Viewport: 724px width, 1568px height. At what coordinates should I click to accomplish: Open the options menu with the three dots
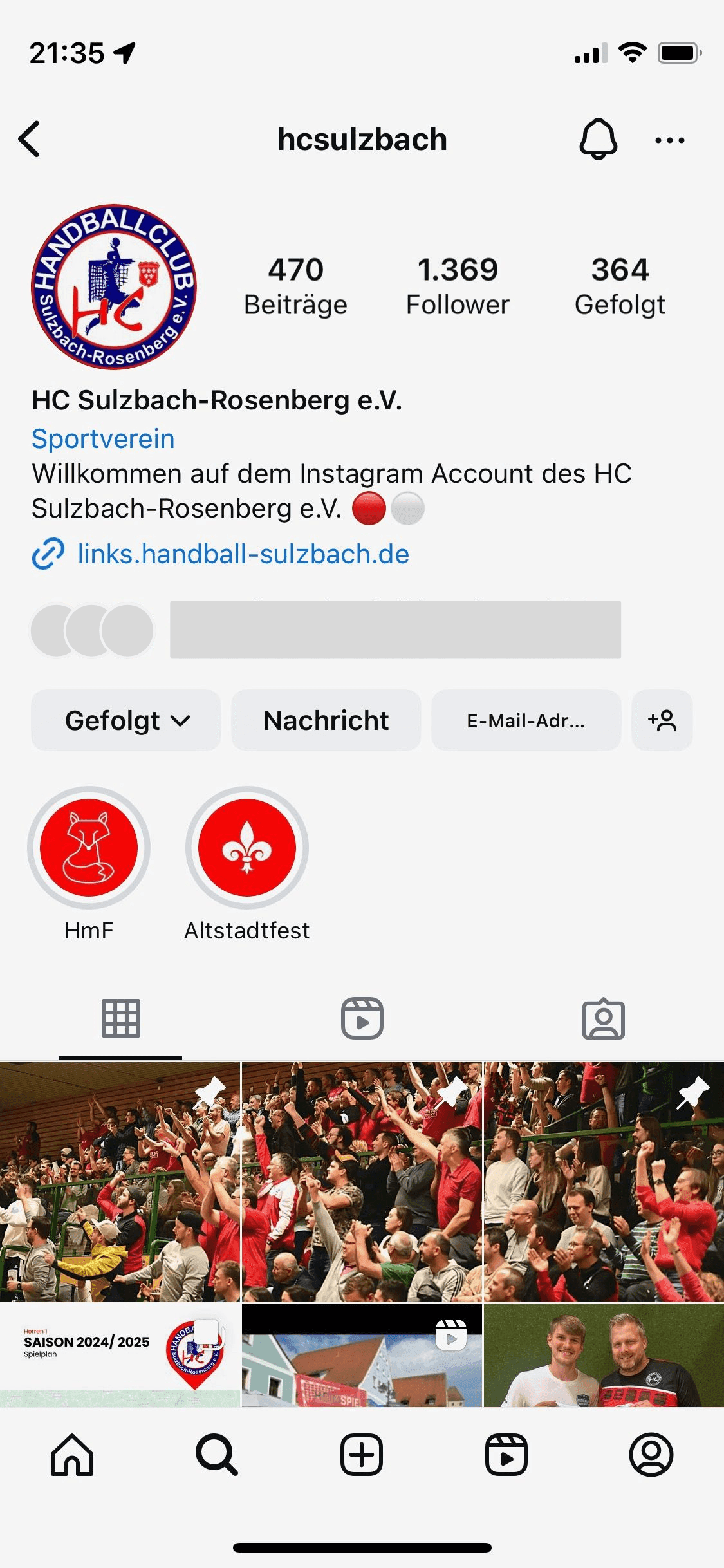coord(669,138)
